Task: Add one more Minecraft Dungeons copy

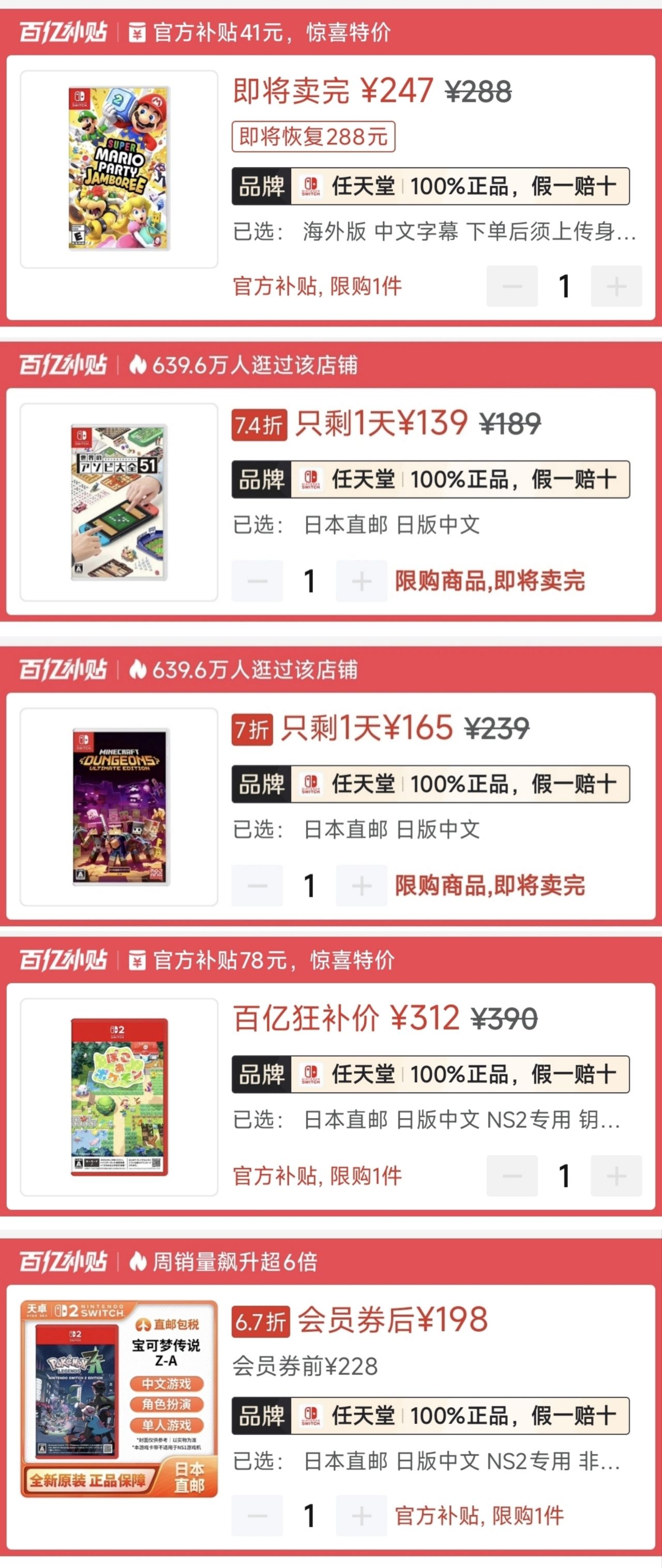Action: click(361, 885)
